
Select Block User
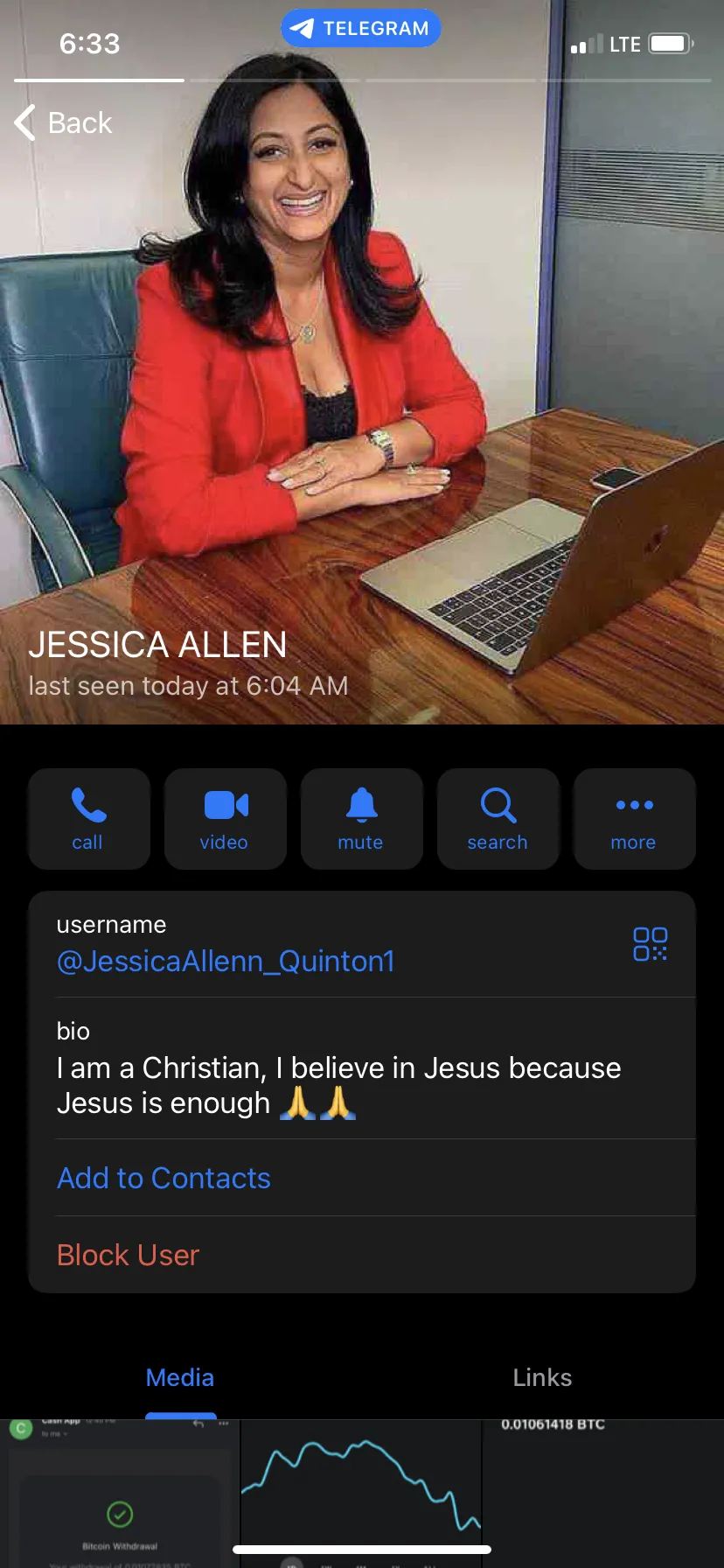[x=128, y=1255]
